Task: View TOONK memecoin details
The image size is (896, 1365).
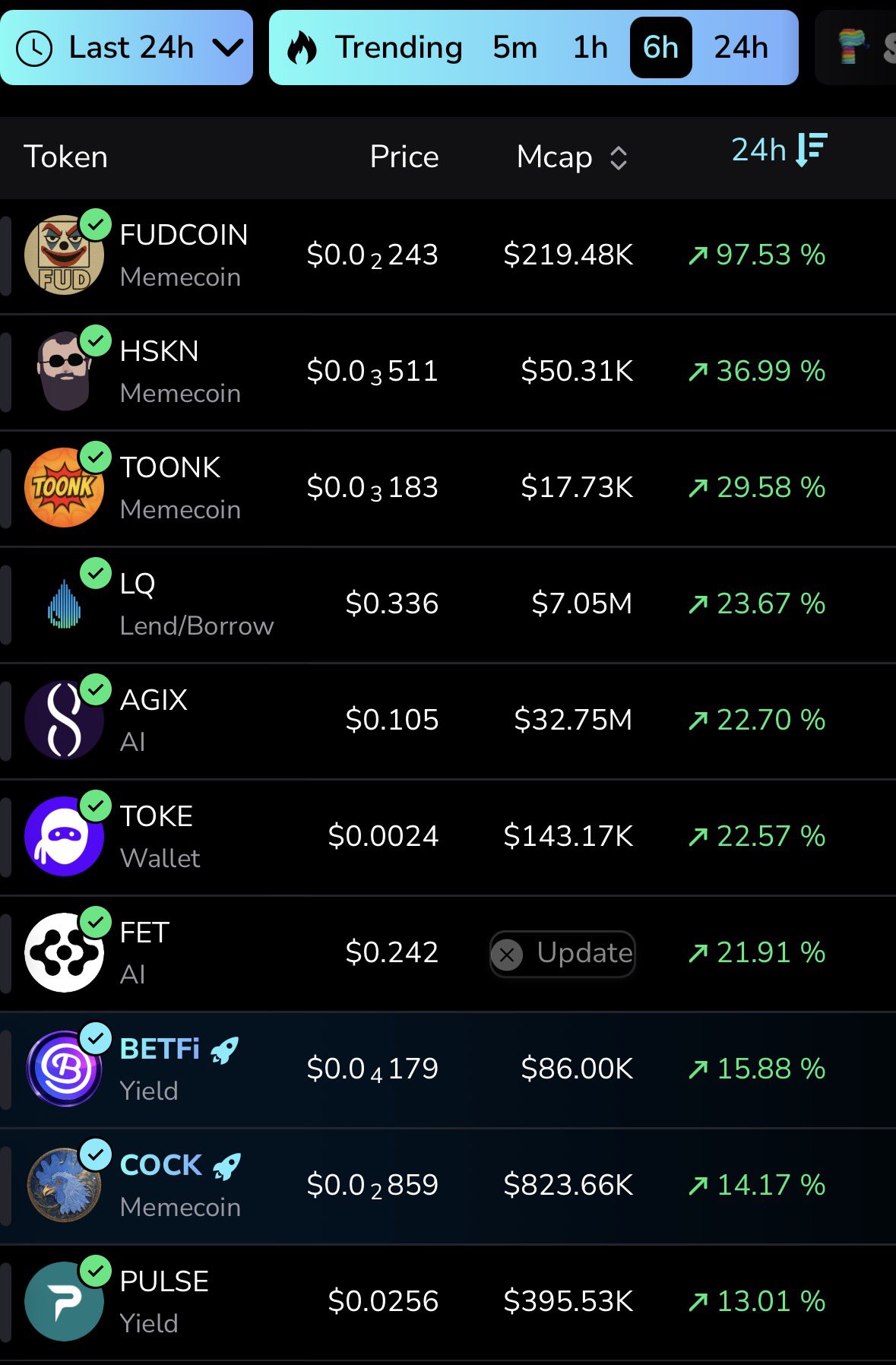Action: (170, 488)
